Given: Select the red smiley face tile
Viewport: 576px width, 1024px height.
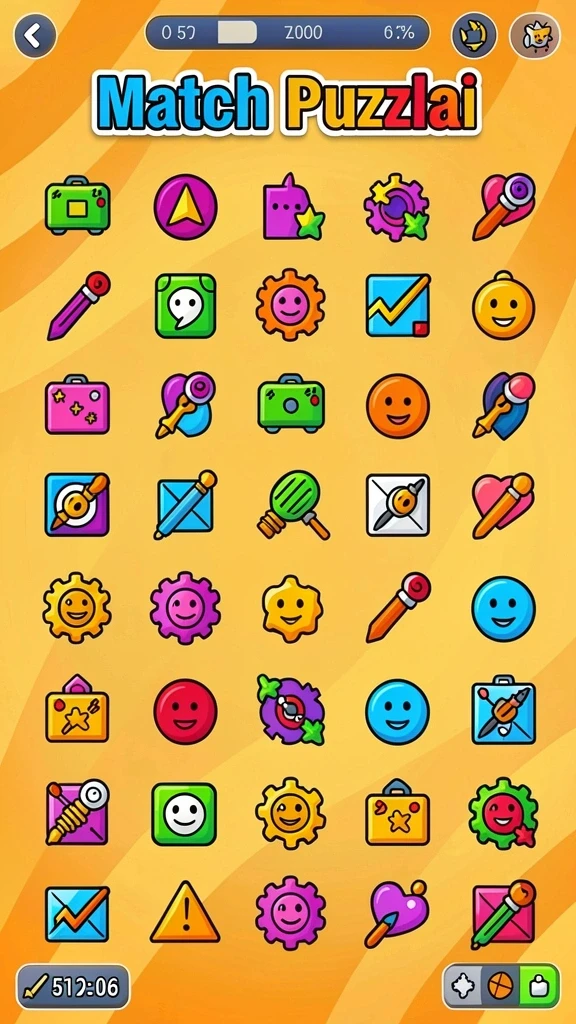Looking at the screenshot, I should tap(185, 711).
